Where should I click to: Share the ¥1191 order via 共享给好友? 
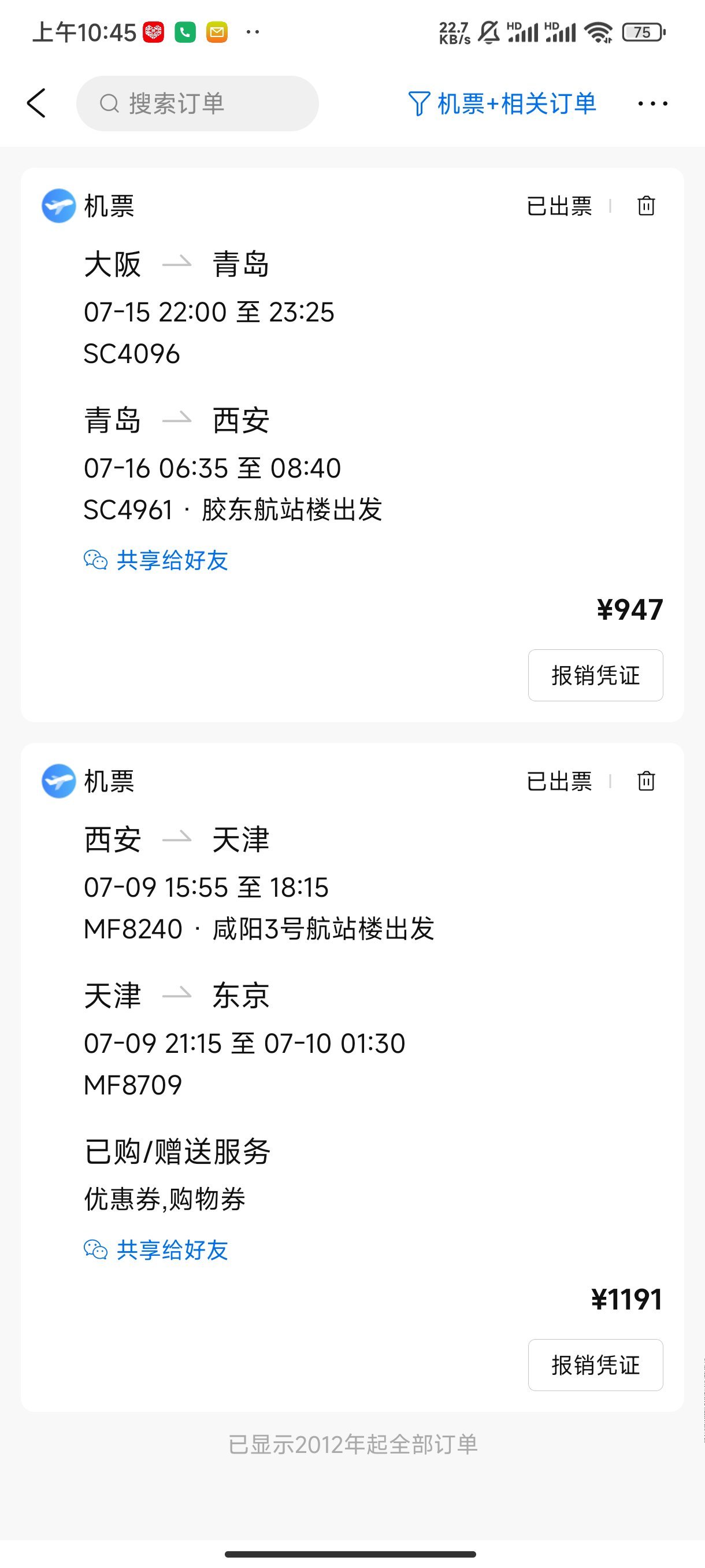[x=157, y=1249]
